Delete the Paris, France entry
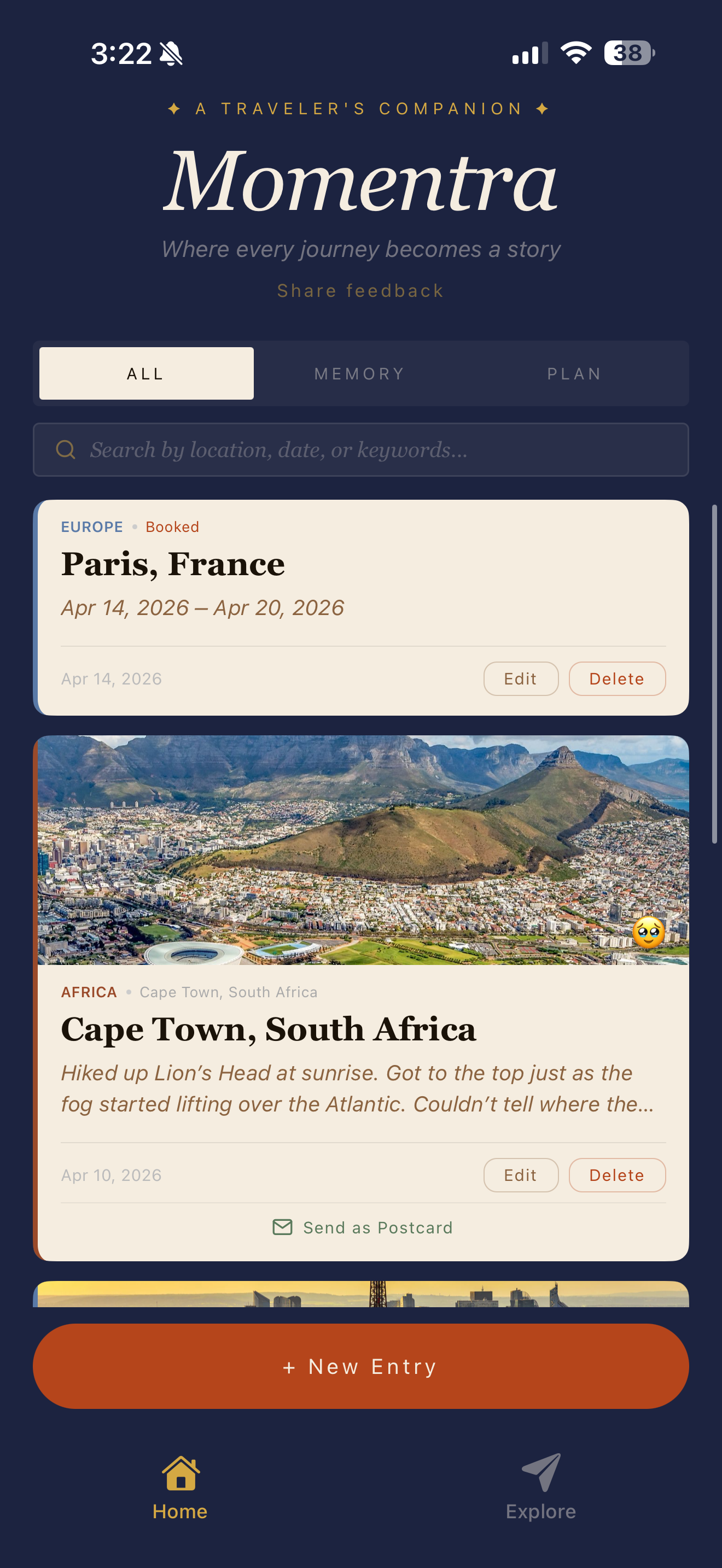The image size is (722, 1568). click(616, 678)
